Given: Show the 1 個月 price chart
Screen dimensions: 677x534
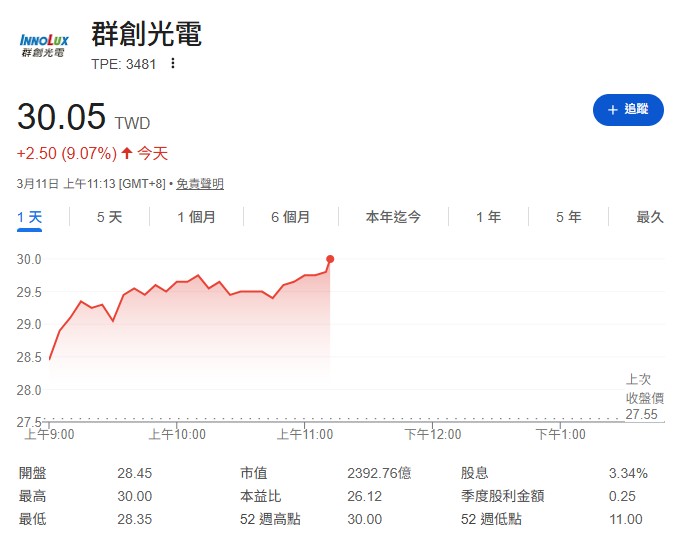Looking at the screenshot, I should point(196,217).
